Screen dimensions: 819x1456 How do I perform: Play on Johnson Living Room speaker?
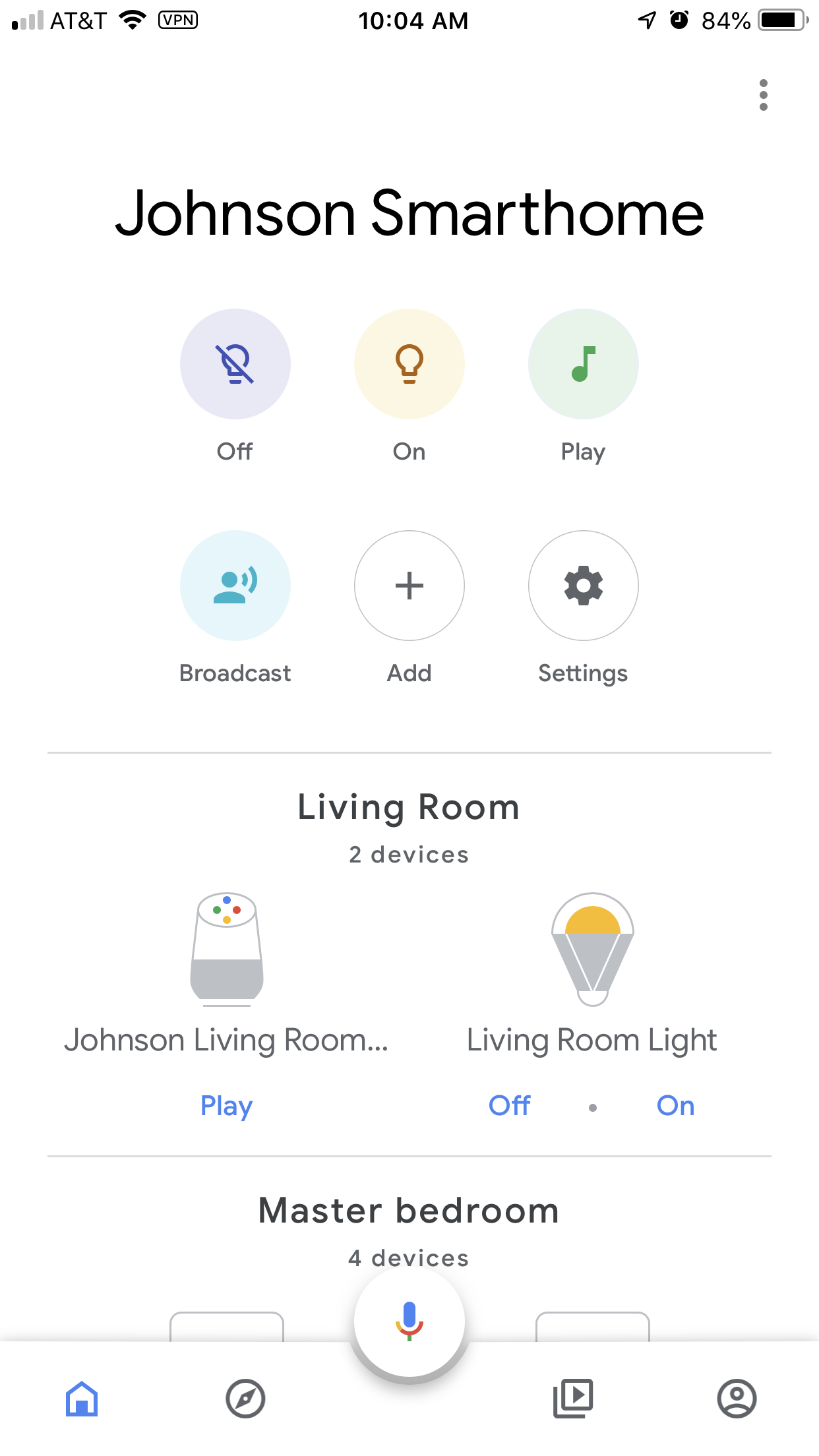click(x=226, y=1105)
